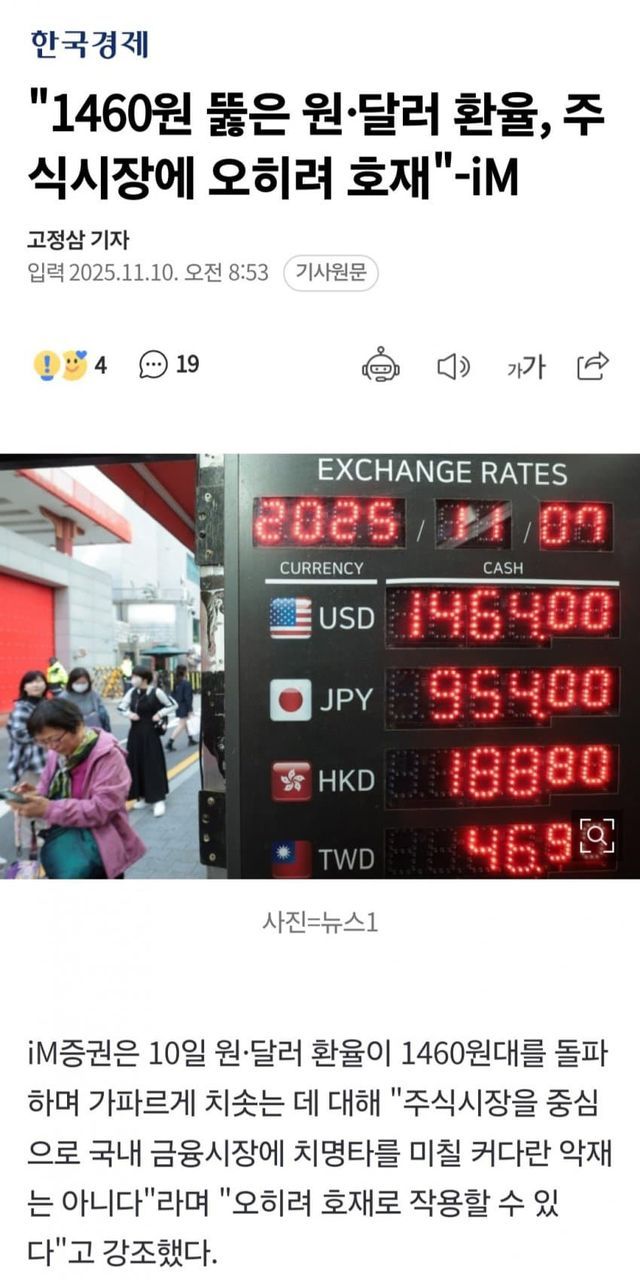The height and width of the screenshot is (1280, 640).
Task: Listen to the article with speaker icon
Action: [454, 367]
